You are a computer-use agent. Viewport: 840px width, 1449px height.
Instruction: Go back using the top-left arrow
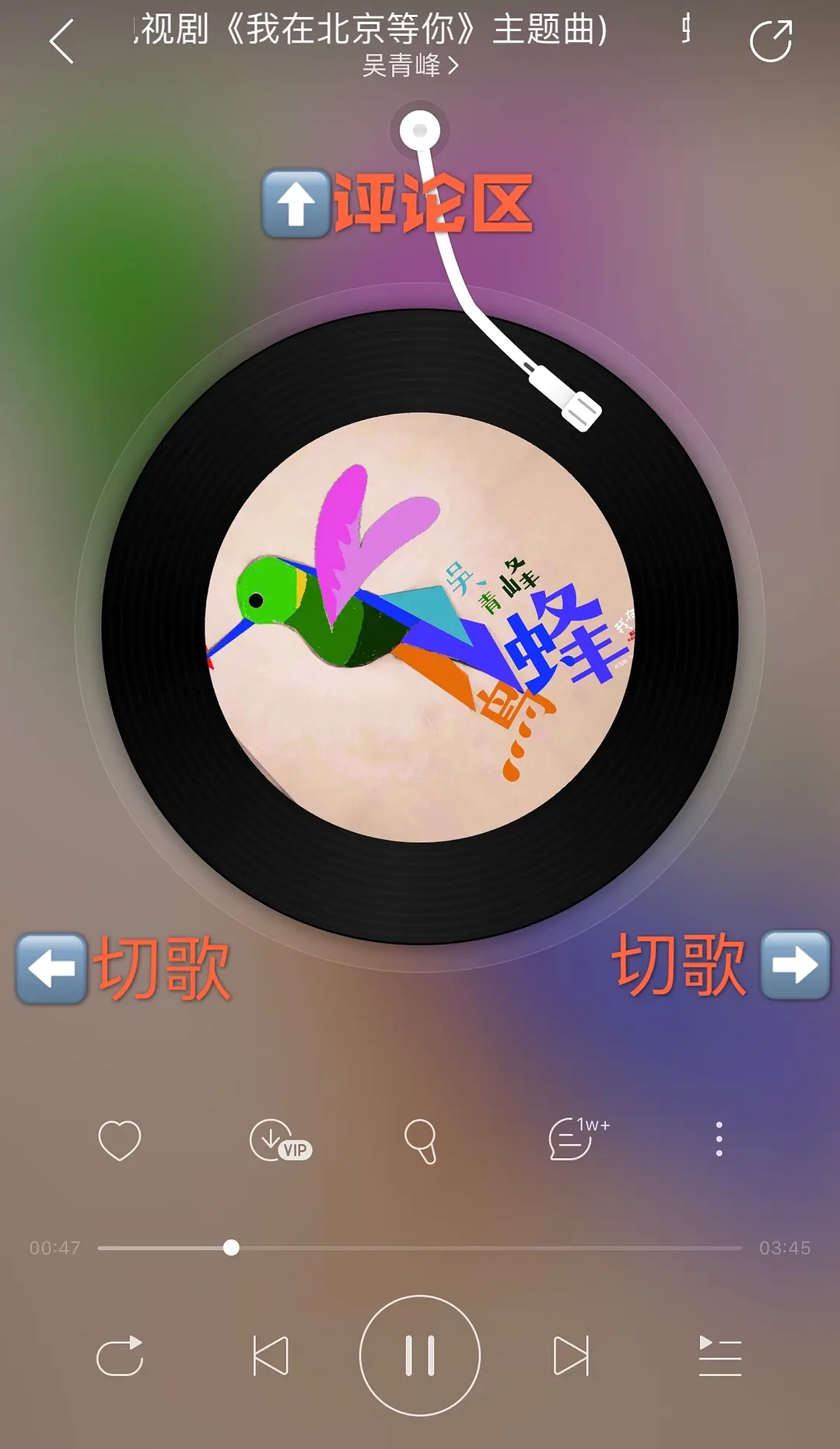pos(61,41)
